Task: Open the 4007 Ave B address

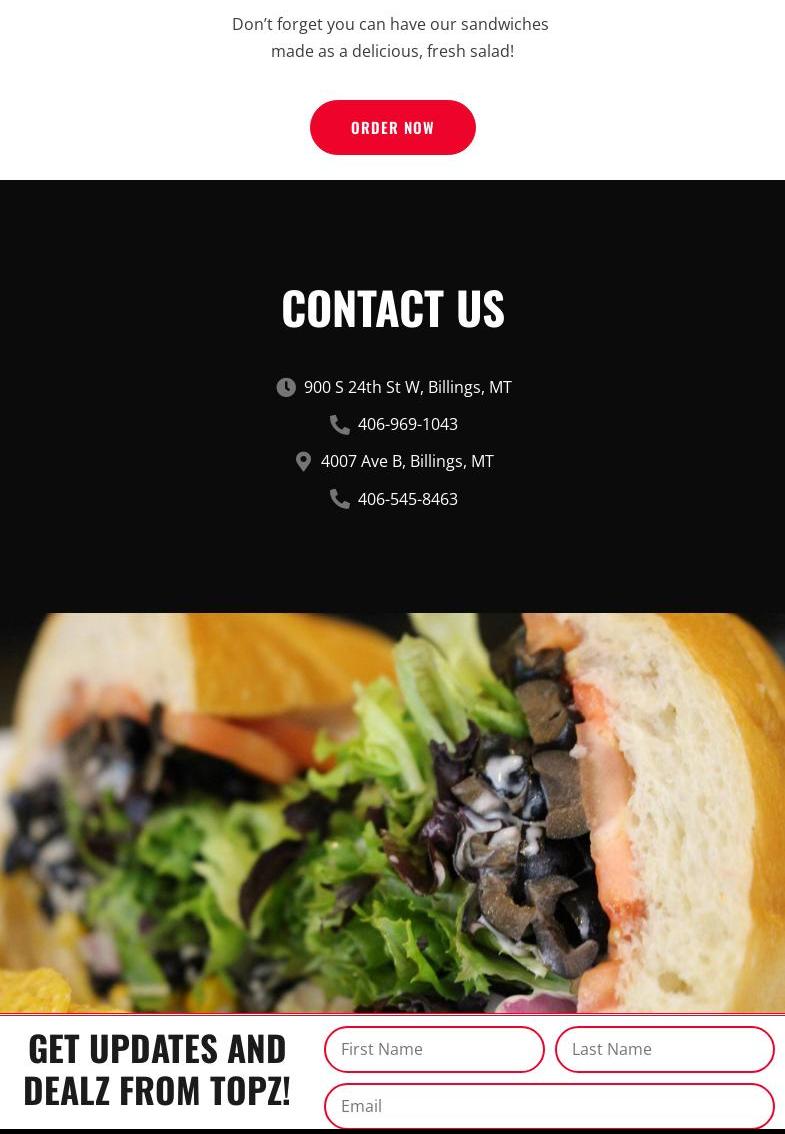Action: [406, 461]
